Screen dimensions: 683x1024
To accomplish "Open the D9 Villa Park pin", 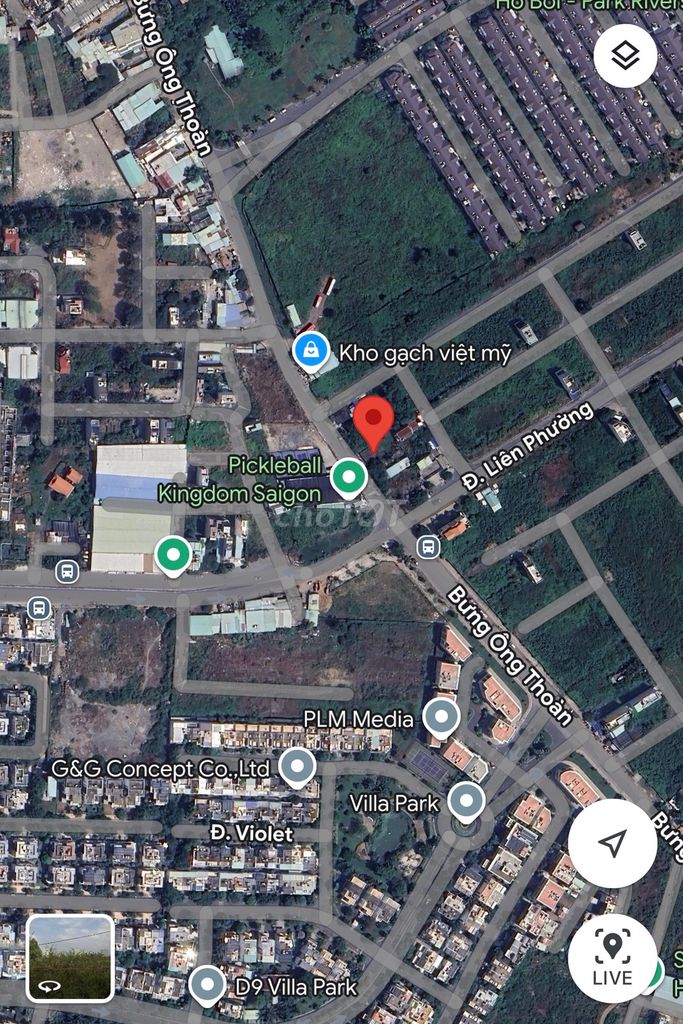I will (207, 985).
